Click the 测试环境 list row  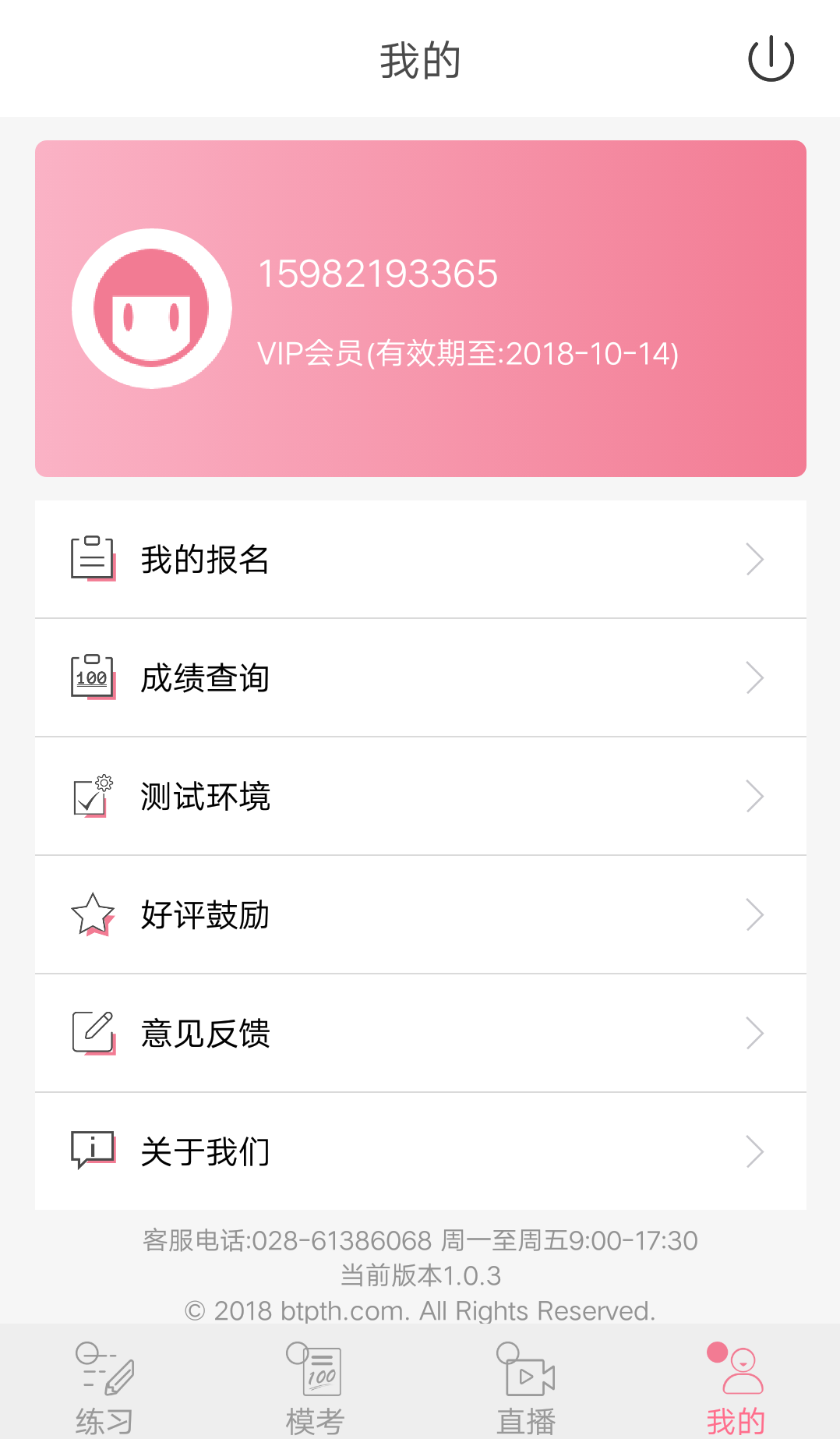[x=420, y=795]
